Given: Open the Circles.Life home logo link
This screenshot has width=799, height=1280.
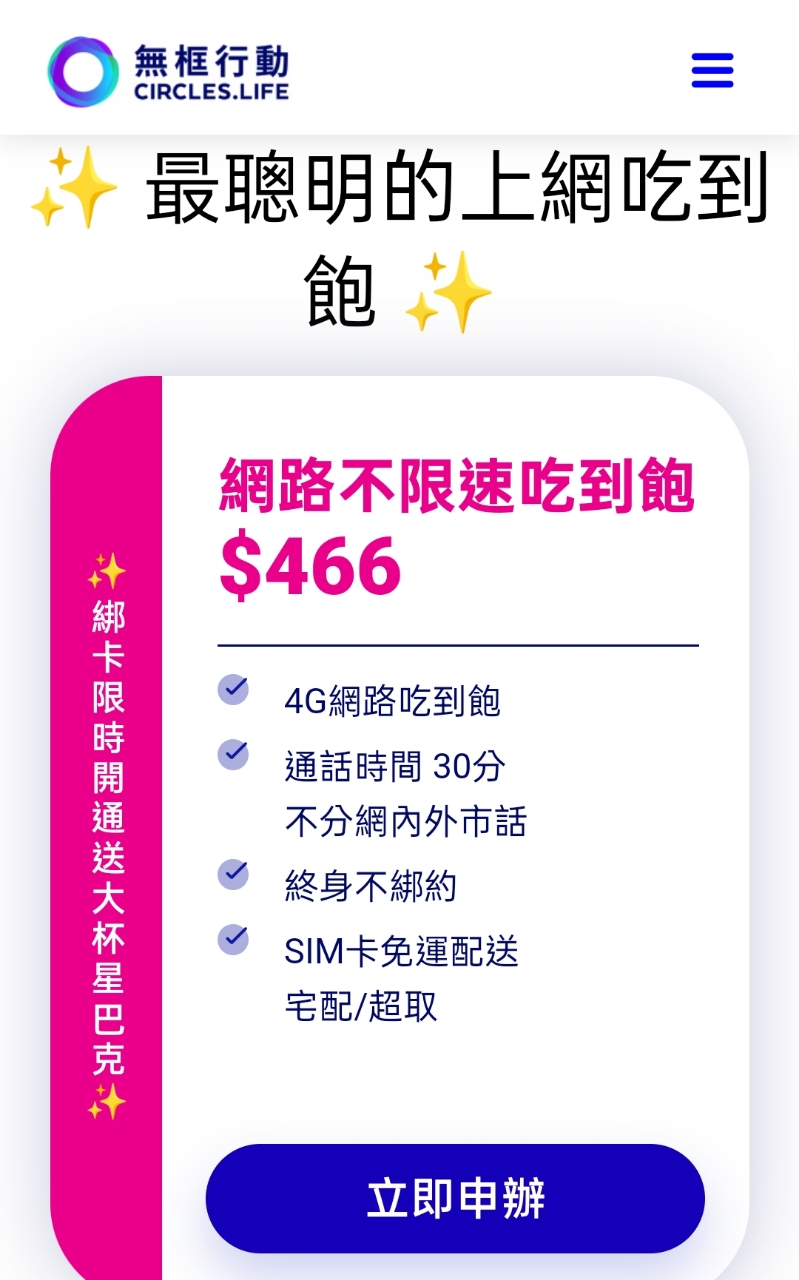Looking at the screenshot, I should pyautogui.click(x=168, y=72).
